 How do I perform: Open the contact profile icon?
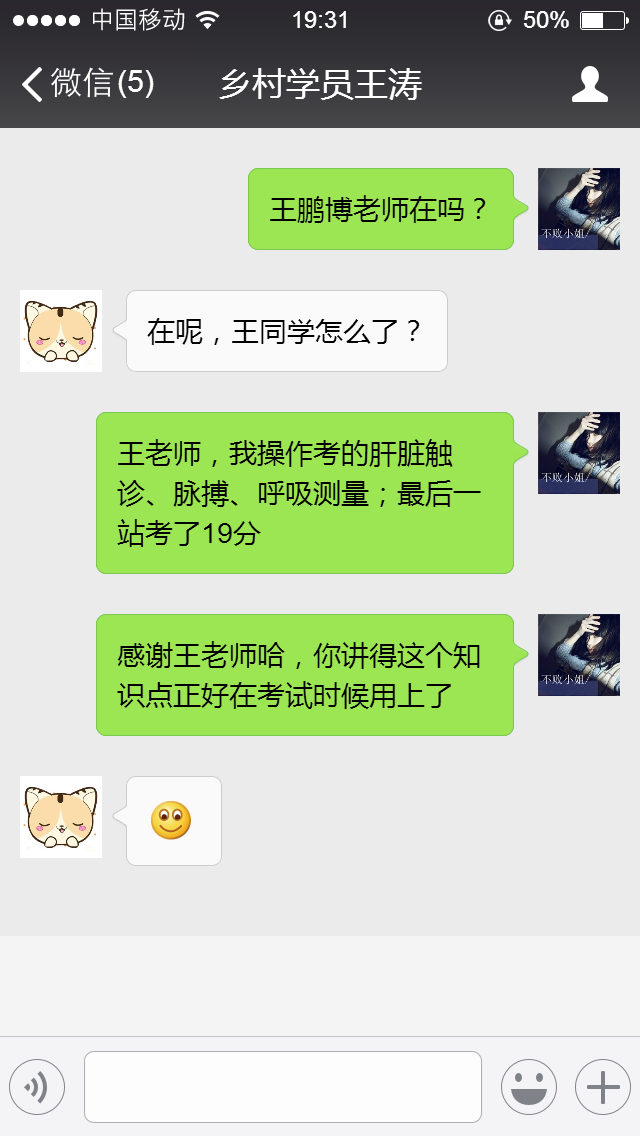[x=589, y=84]
